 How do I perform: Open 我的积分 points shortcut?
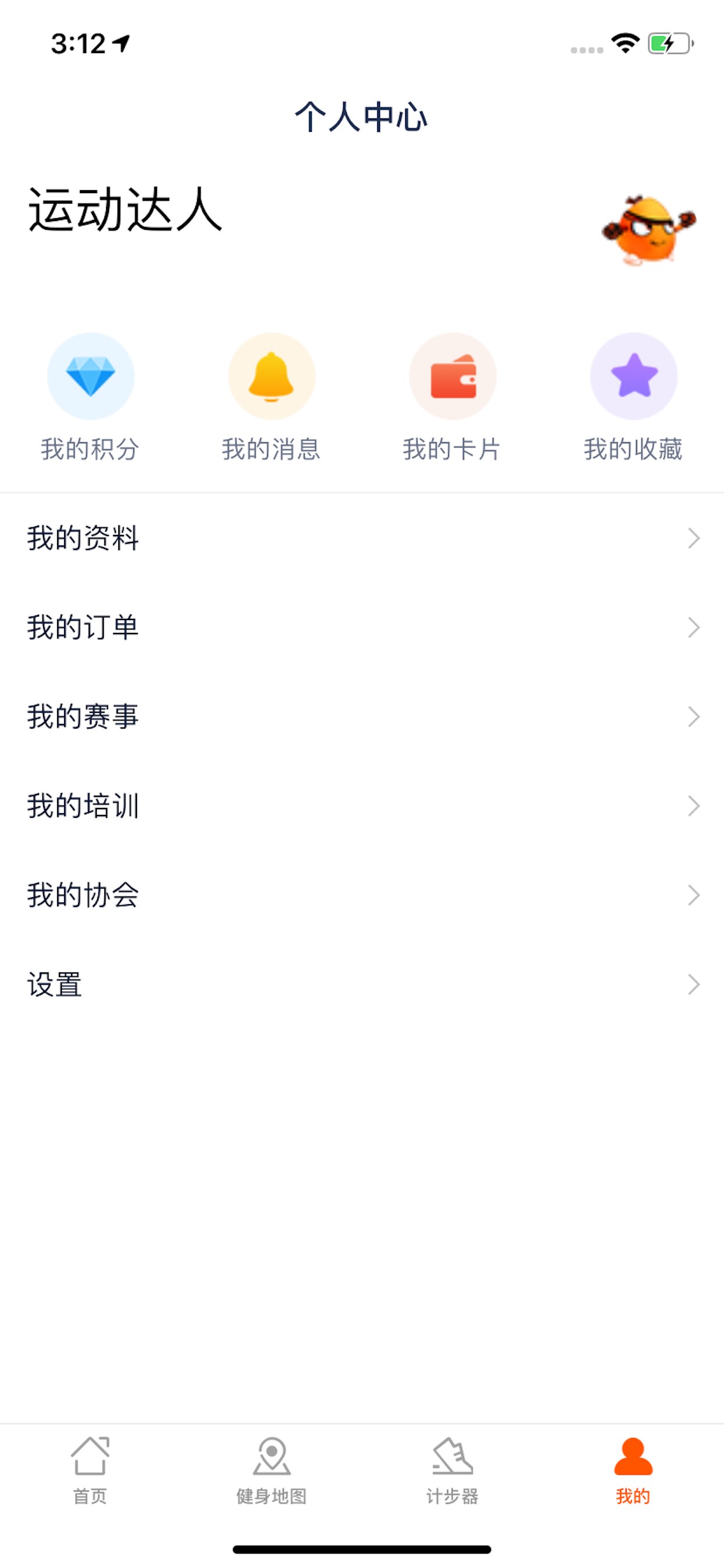coord(91,377)
